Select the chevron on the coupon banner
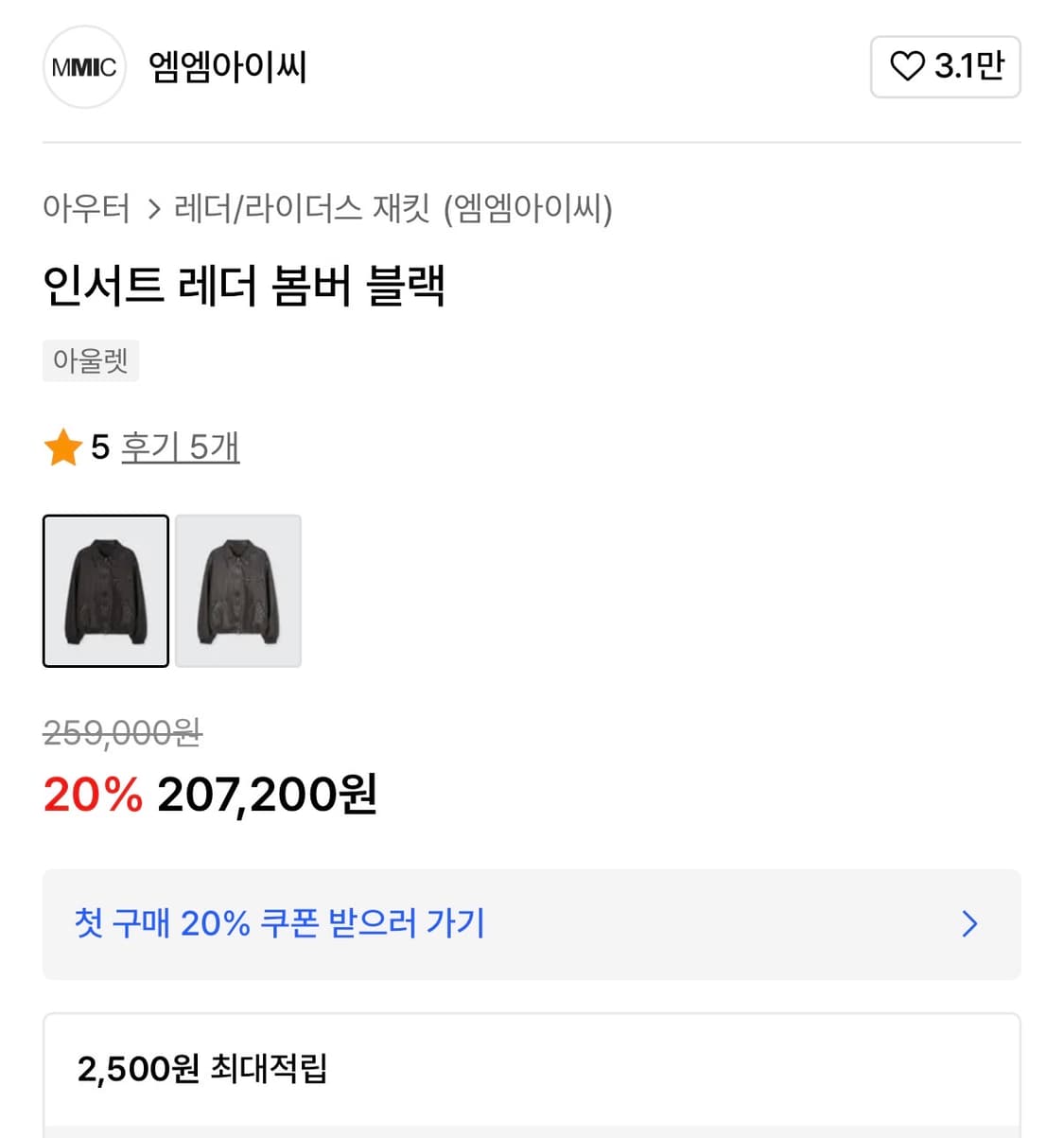This screenshot has width=1064, height=1138. tap(968, 924)
